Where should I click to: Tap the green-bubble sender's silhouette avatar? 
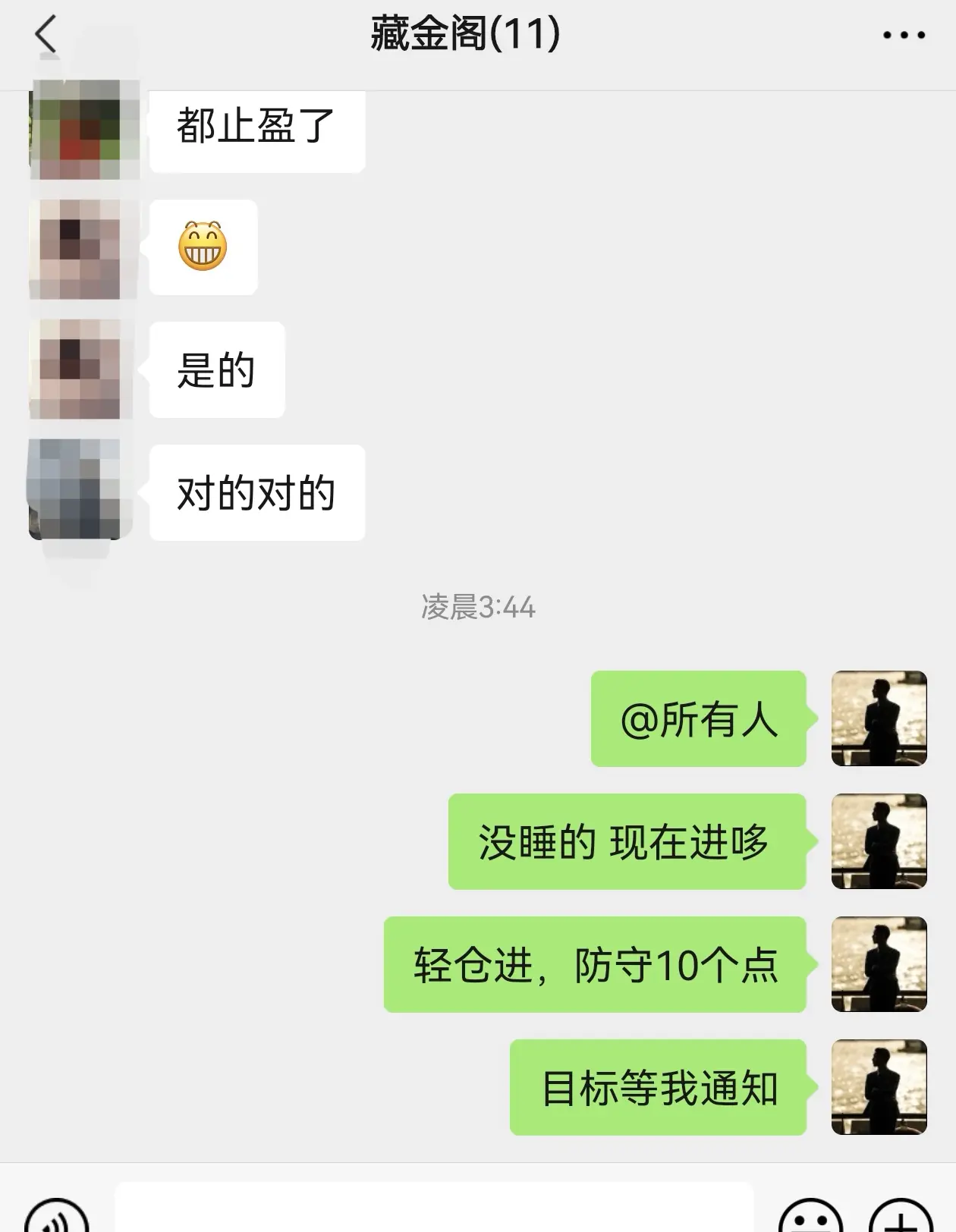click(x=879, y=721)
